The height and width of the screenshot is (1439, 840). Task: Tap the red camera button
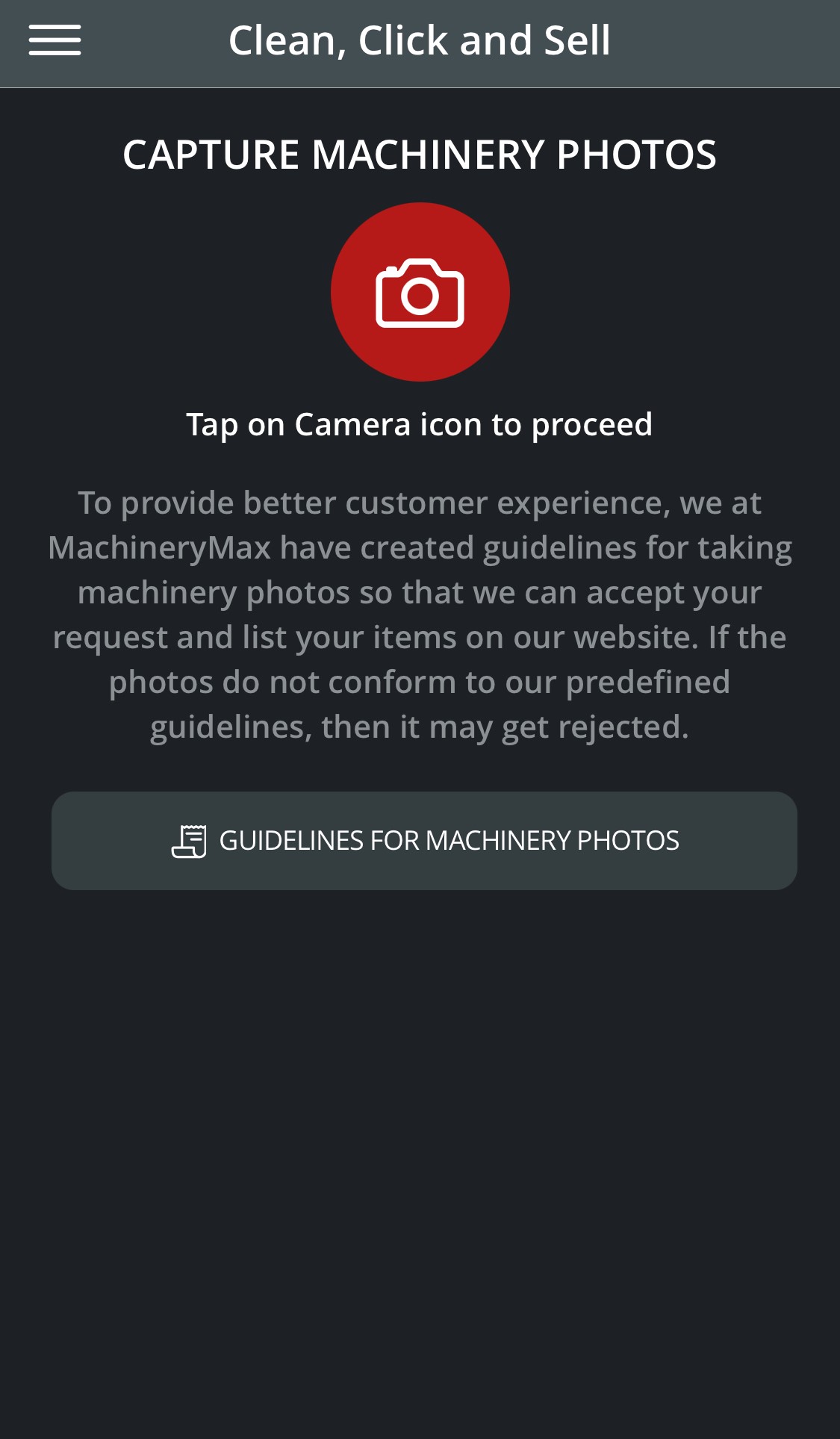(x=420, y=292)
